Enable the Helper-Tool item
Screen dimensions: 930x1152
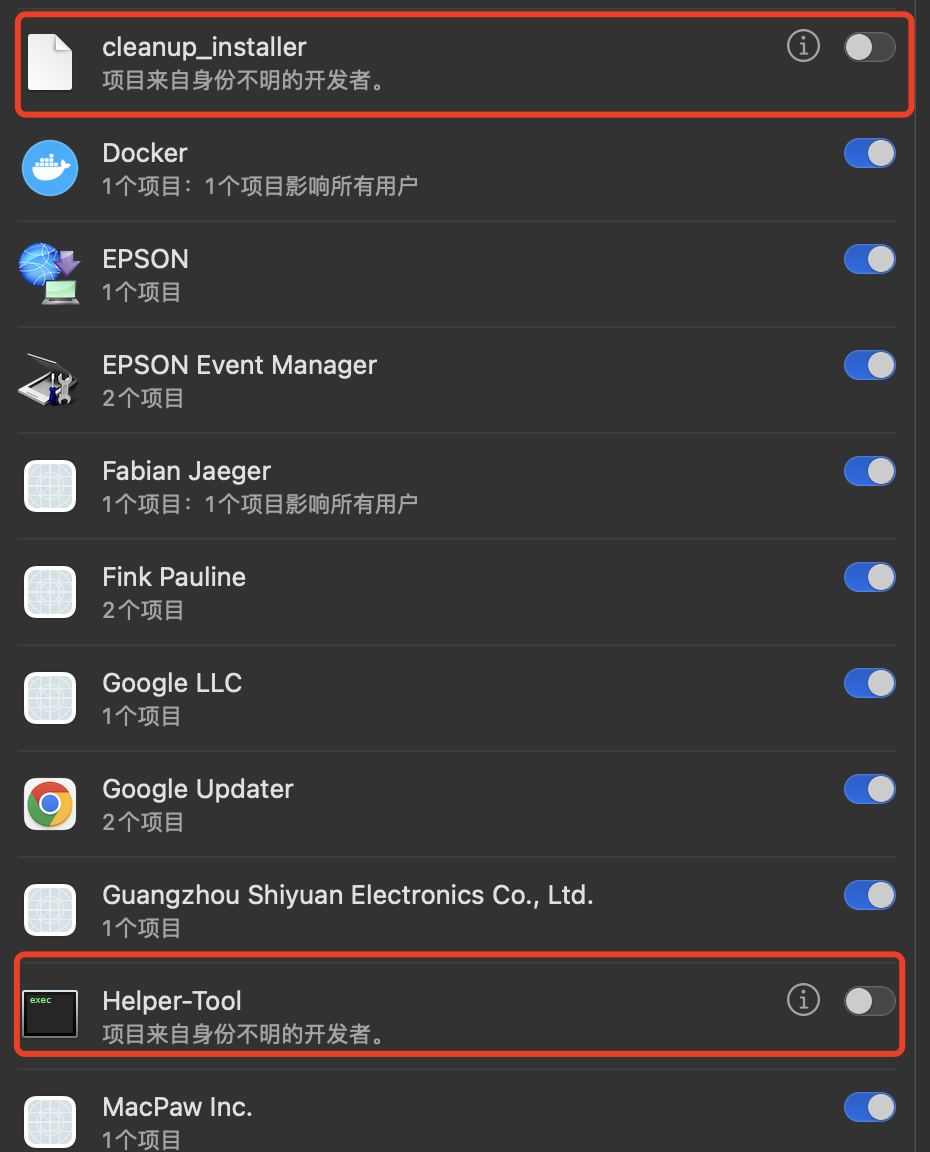coord(869,1001)
